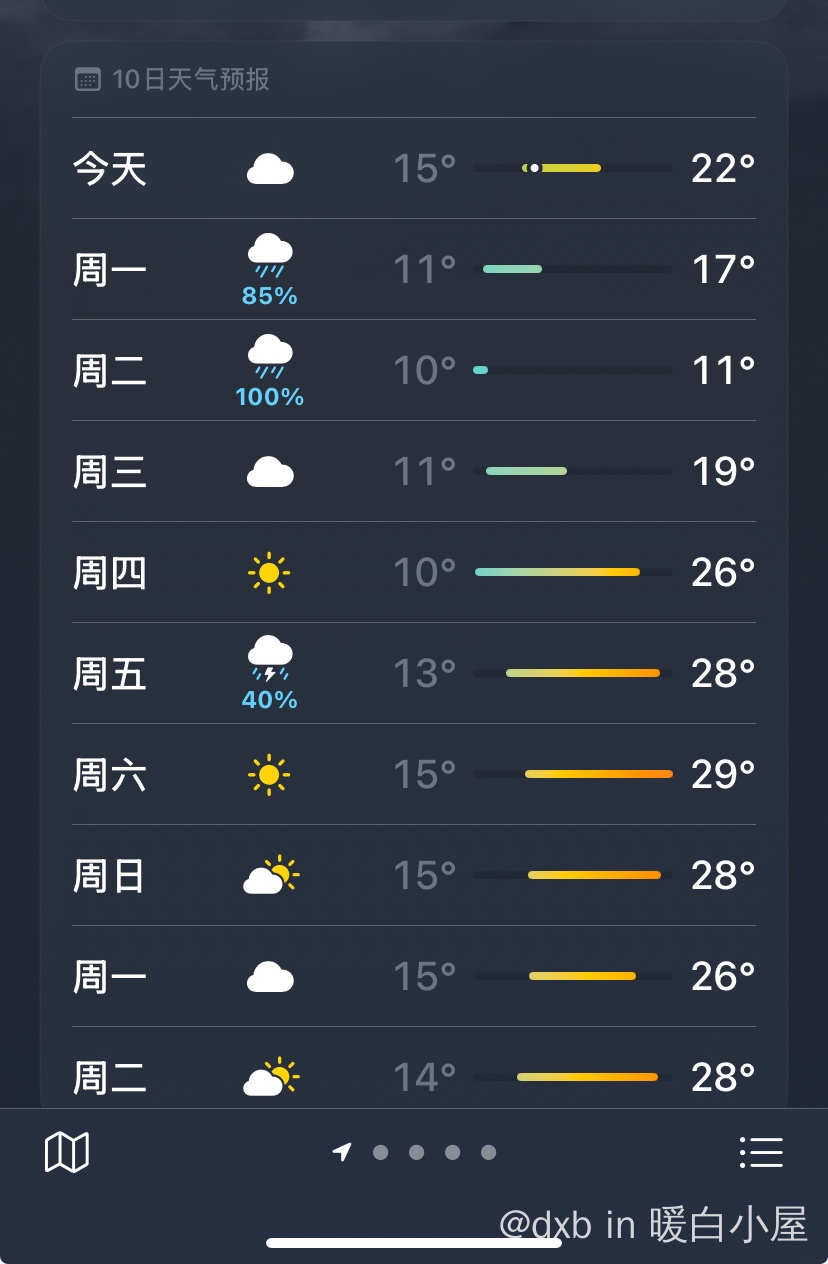828x1264 pixels.
Task: Open the weather map view
Action: coord(67,1152)
